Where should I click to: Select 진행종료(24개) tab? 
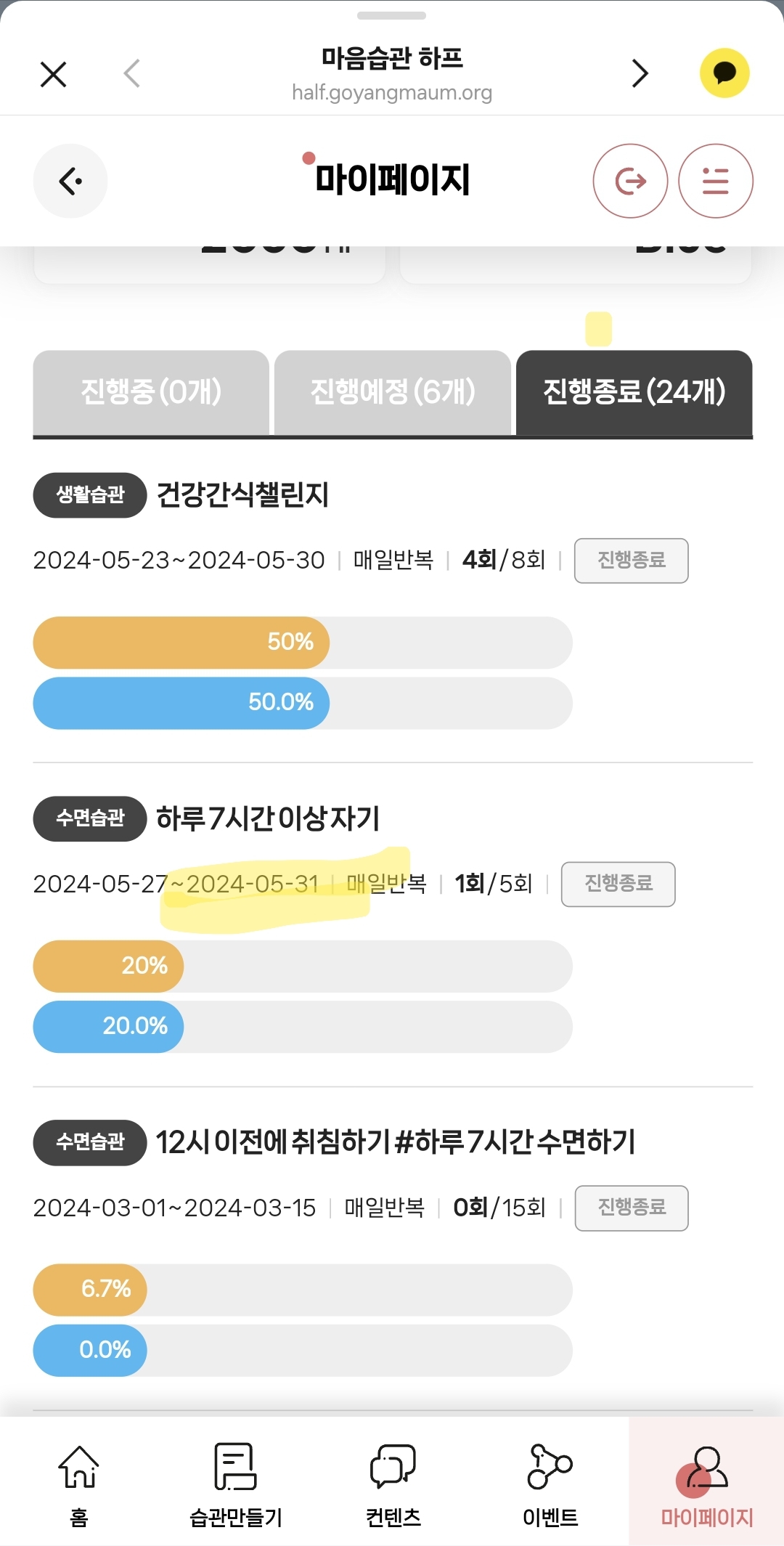[x=634, y=393]
